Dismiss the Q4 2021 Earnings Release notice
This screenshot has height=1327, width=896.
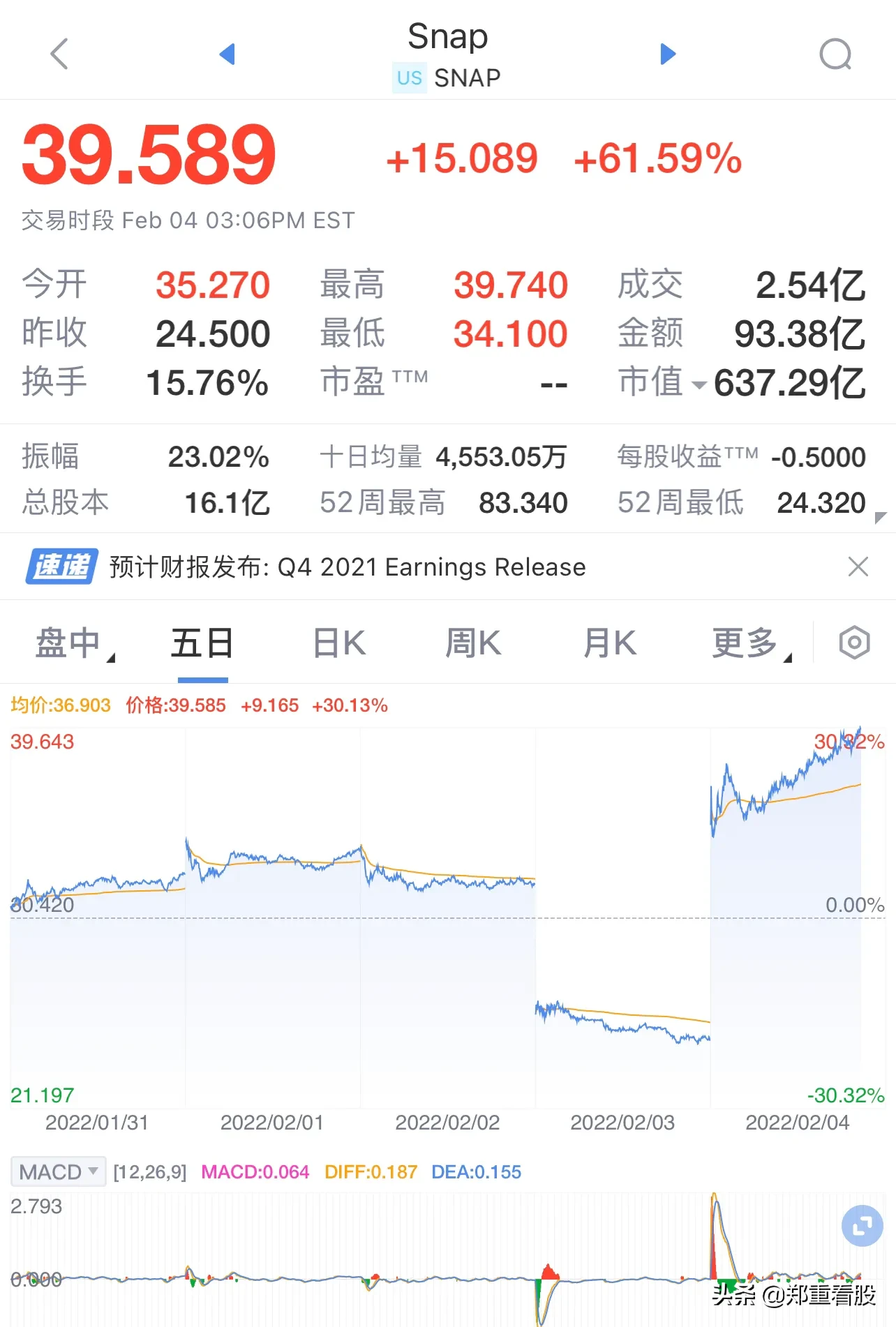(x=858, y=567)
